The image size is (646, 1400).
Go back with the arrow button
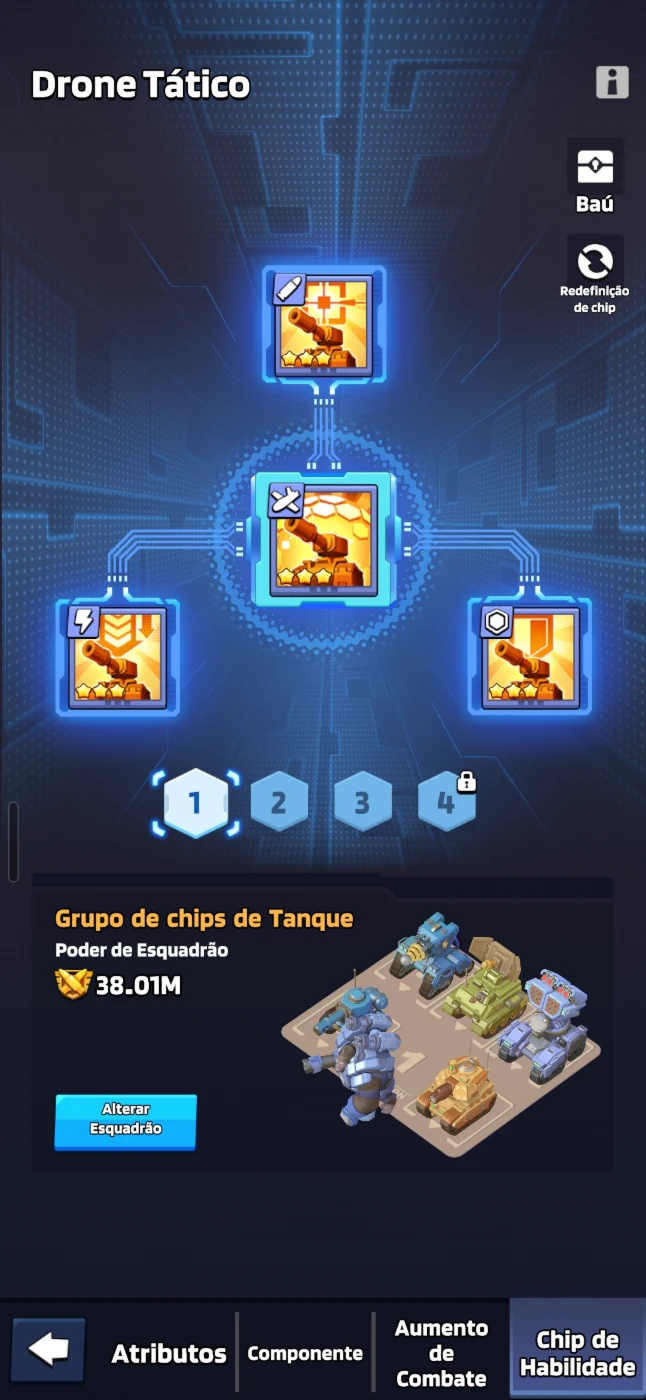click(48, 1351)
